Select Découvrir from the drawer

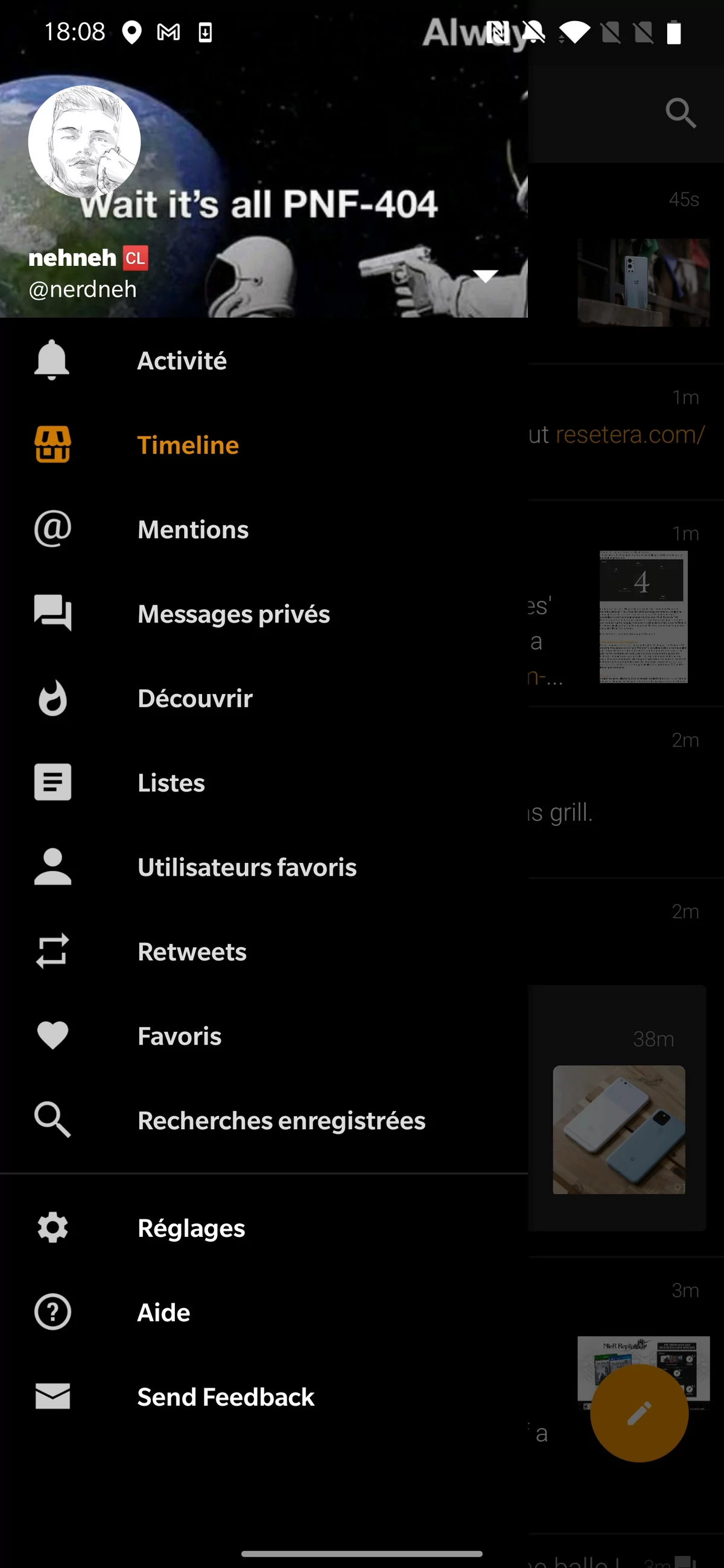tap(195, 698)
